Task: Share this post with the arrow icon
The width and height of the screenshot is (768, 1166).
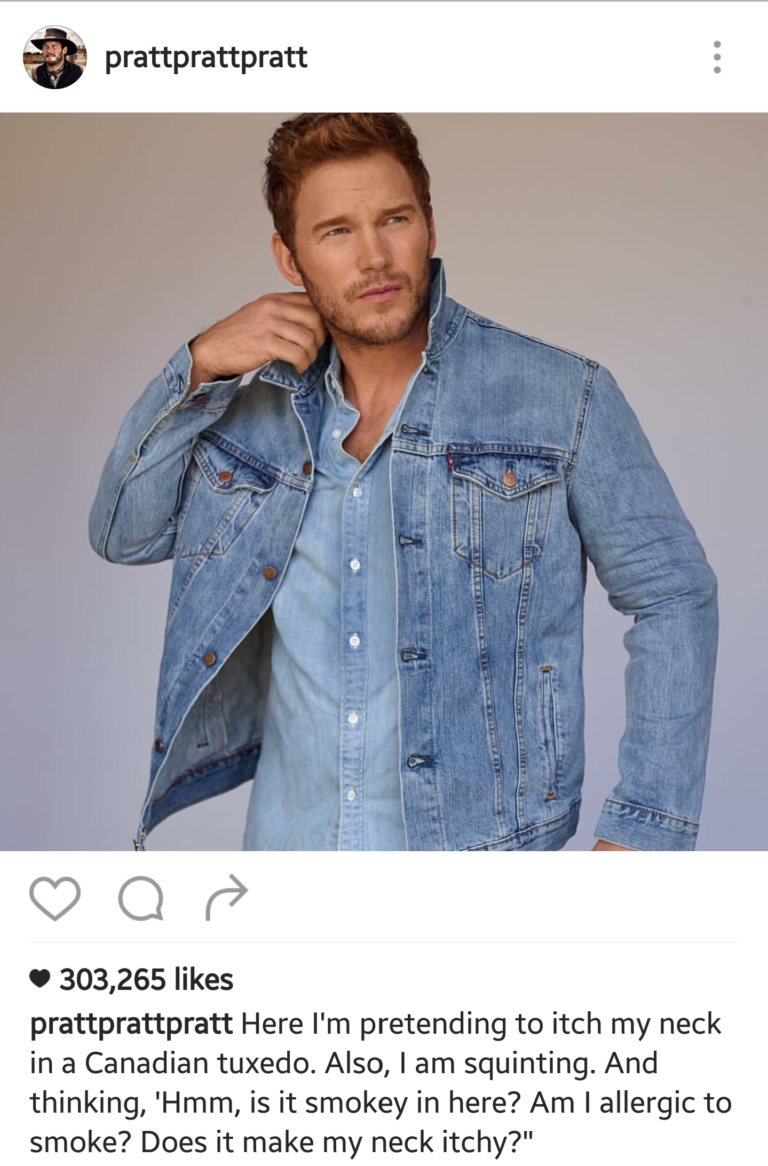Action: click(x=226, y=897)
